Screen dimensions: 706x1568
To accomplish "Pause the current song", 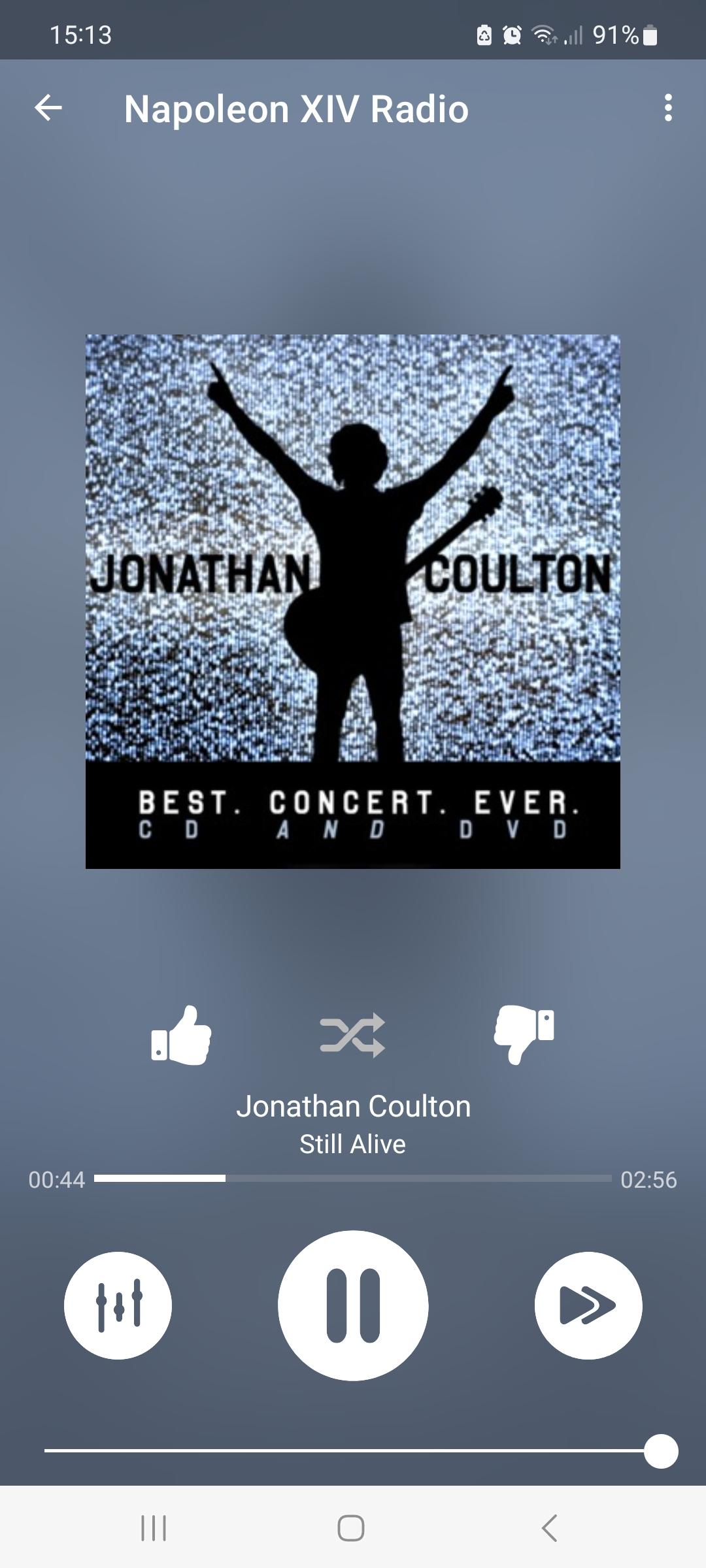I will pos(353,1305).
